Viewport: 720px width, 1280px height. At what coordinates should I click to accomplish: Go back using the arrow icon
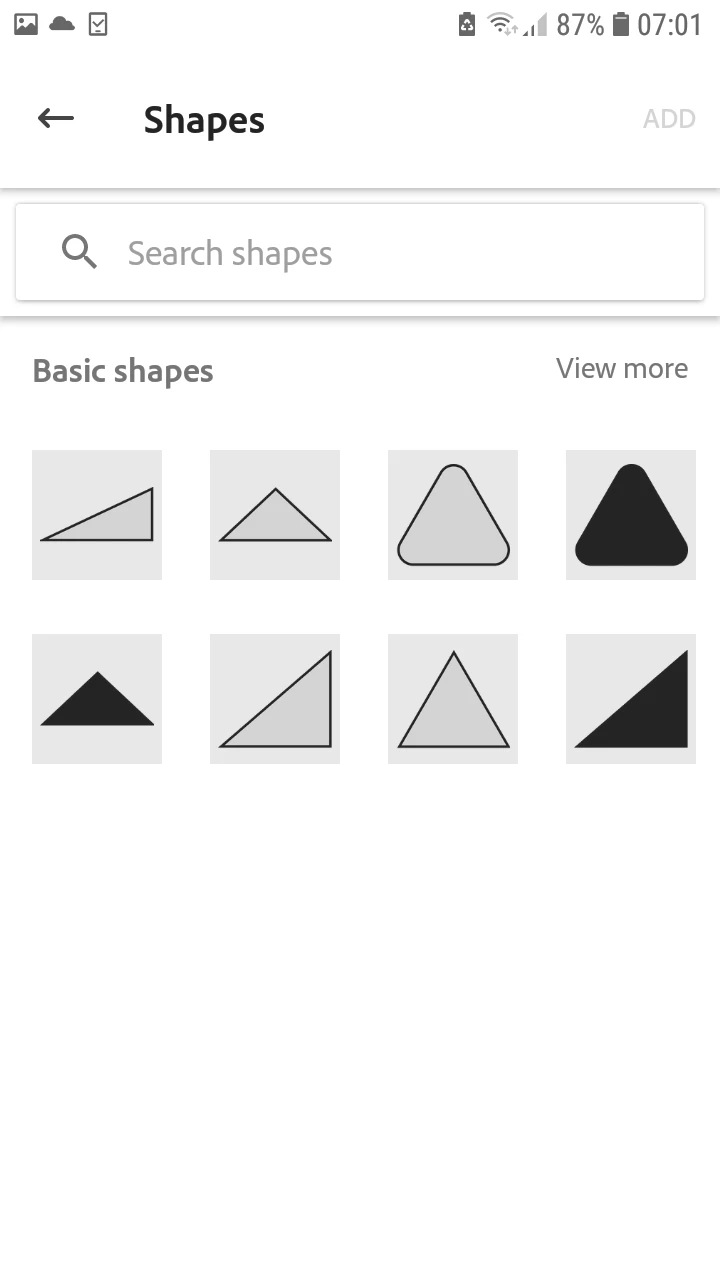point(56,119)
